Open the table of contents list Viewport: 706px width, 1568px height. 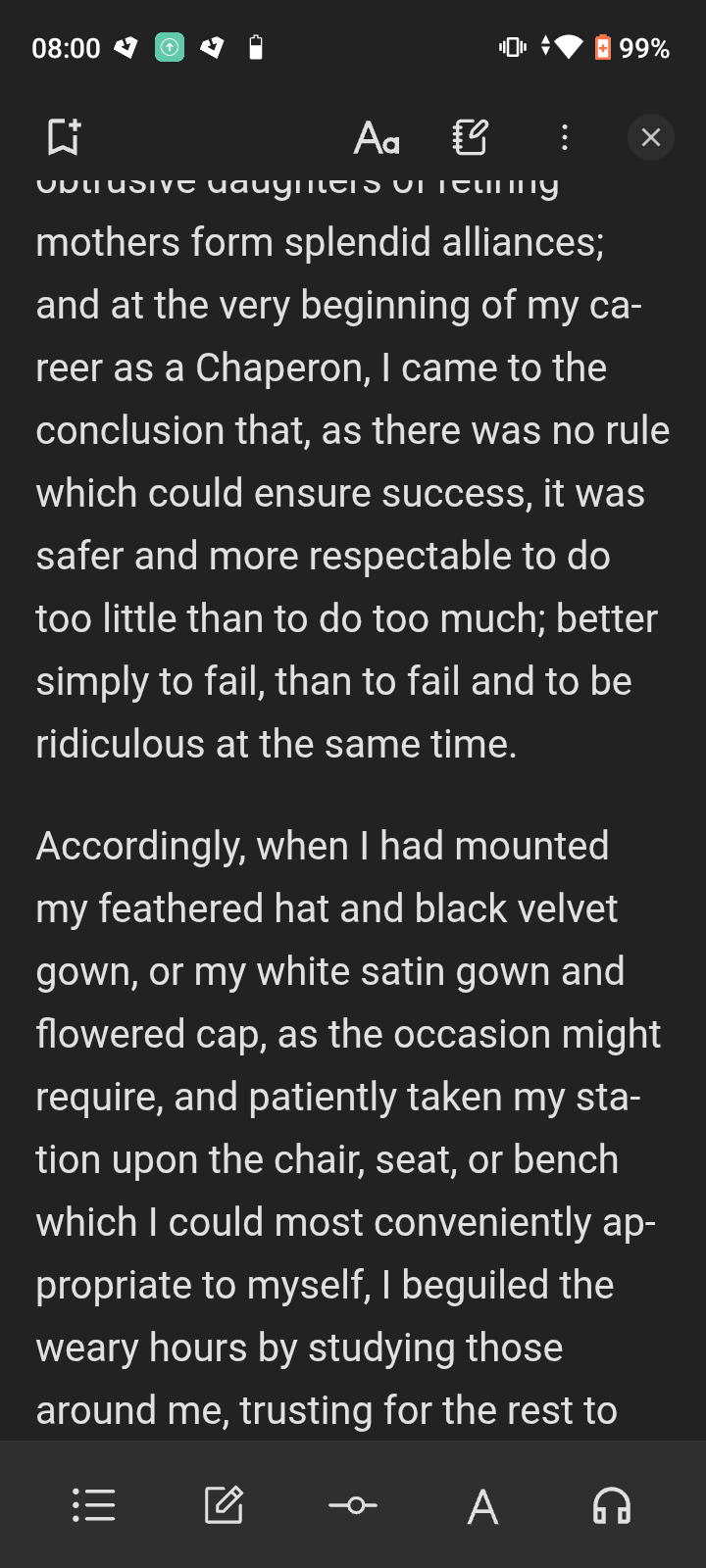pyautogui.click(x=94, y=1504)
